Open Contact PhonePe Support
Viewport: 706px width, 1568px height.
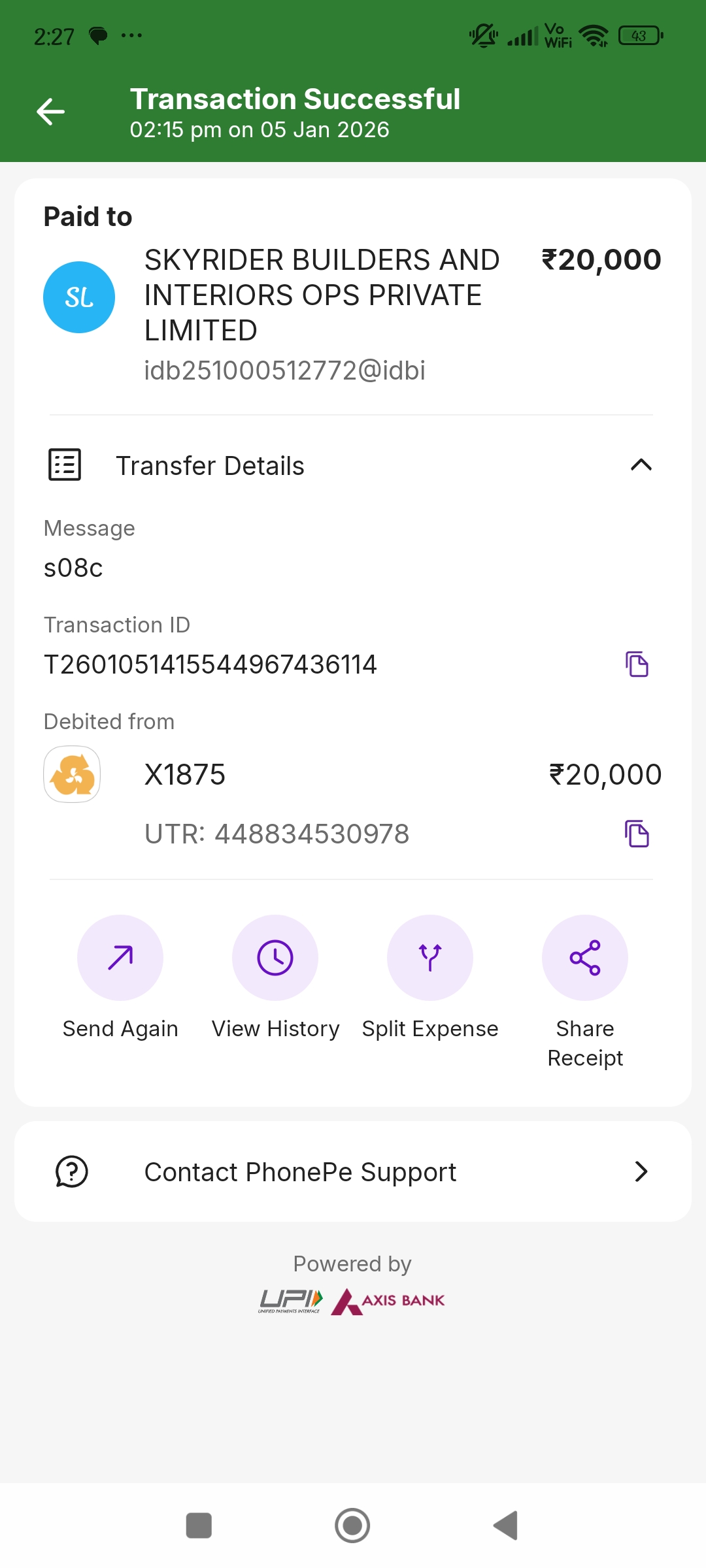353,1172
